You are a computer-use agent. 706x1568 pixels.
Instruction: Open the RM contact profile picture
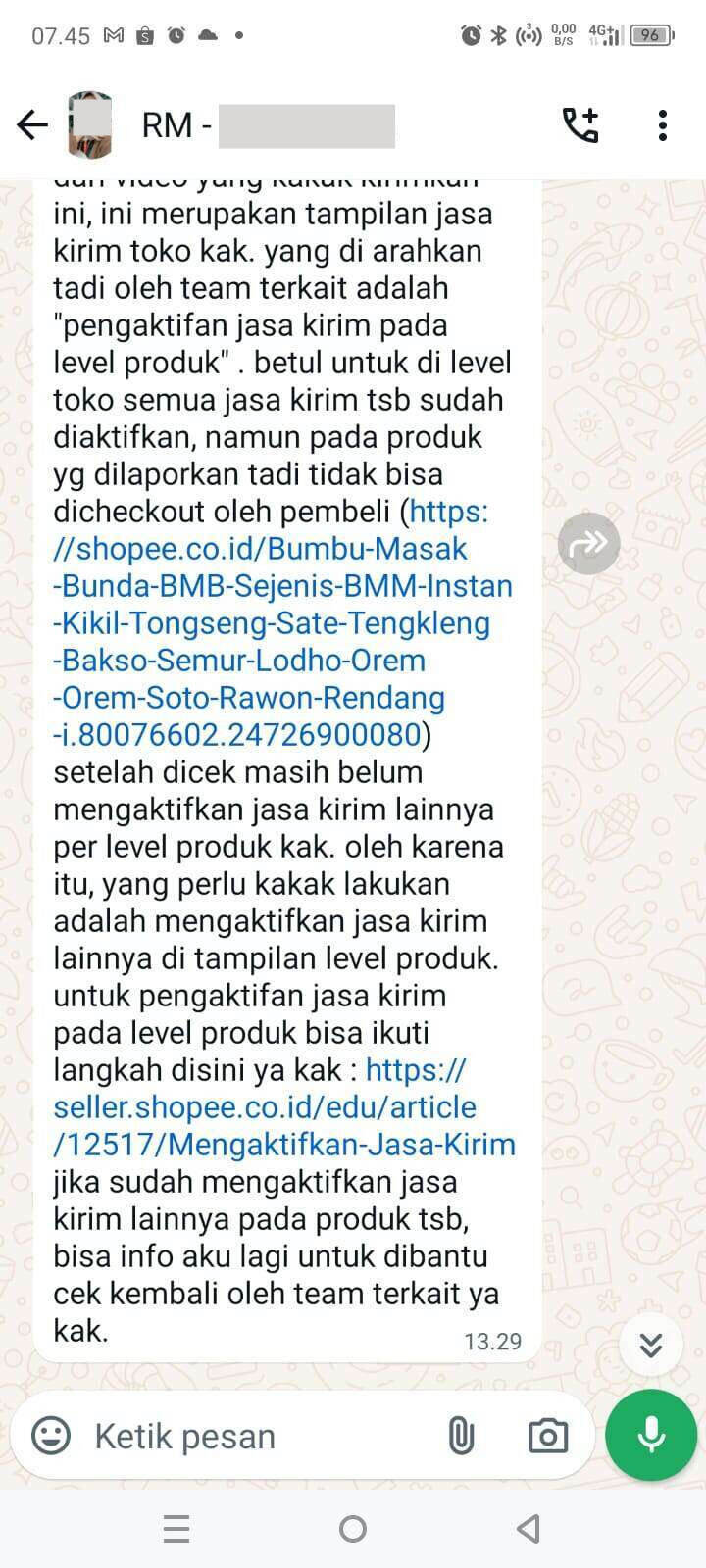(90, 125)
